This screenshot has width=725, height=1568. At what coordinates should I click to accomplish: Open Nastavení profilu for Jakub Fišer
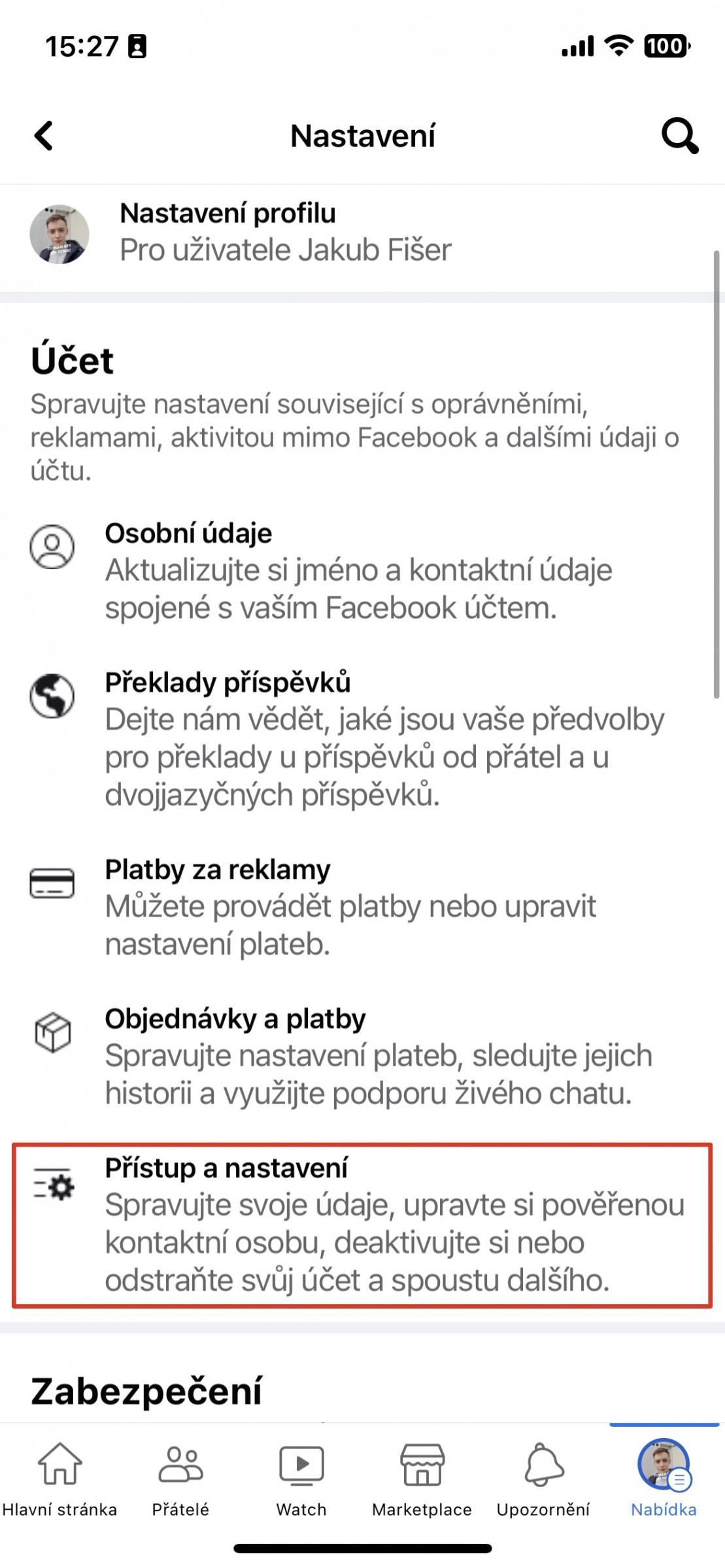(362, 233)
